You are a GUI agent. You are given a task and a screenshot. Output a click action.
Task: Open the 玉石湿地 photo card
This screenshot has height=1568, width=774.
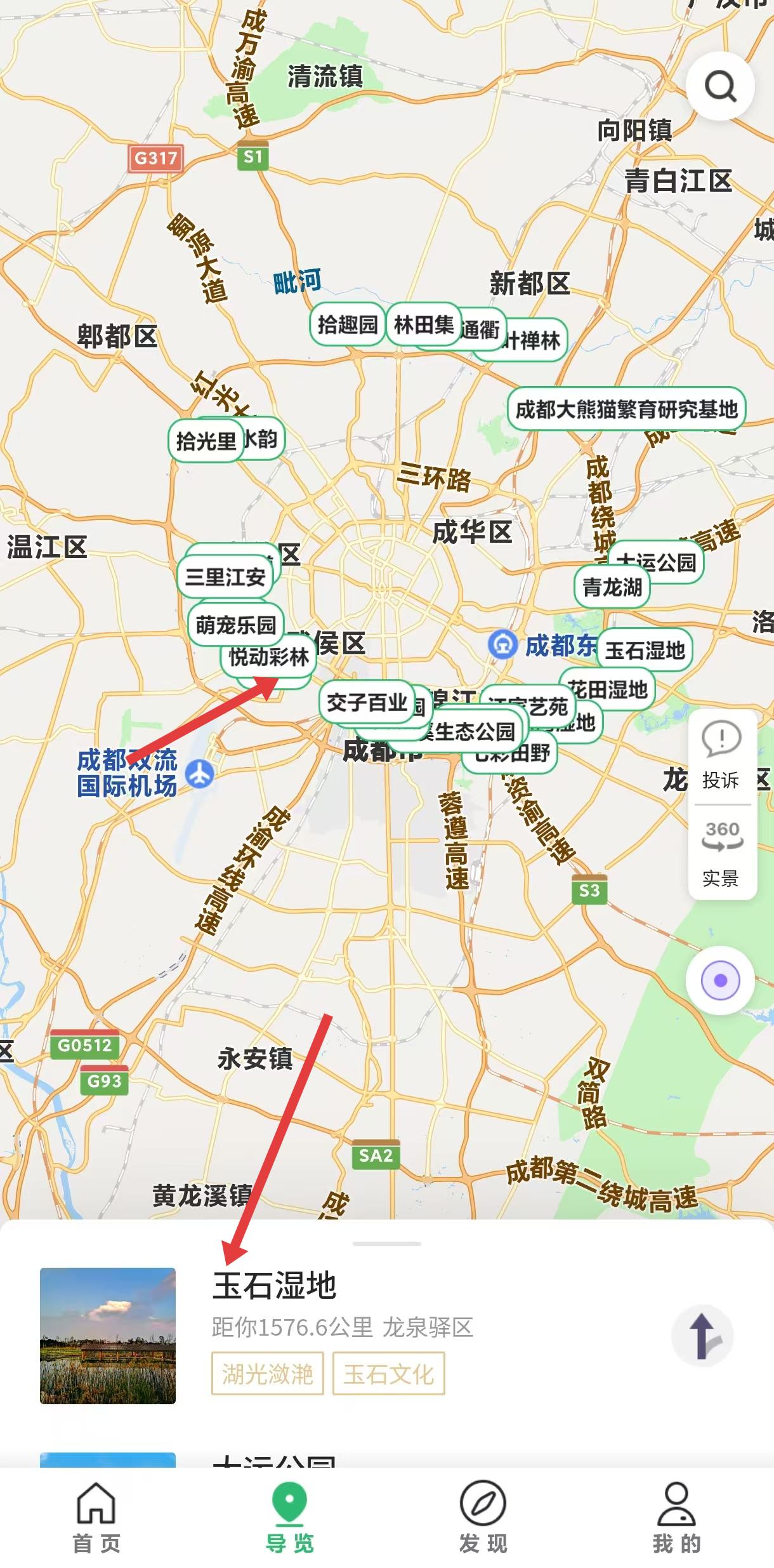tap(108, 1336)
